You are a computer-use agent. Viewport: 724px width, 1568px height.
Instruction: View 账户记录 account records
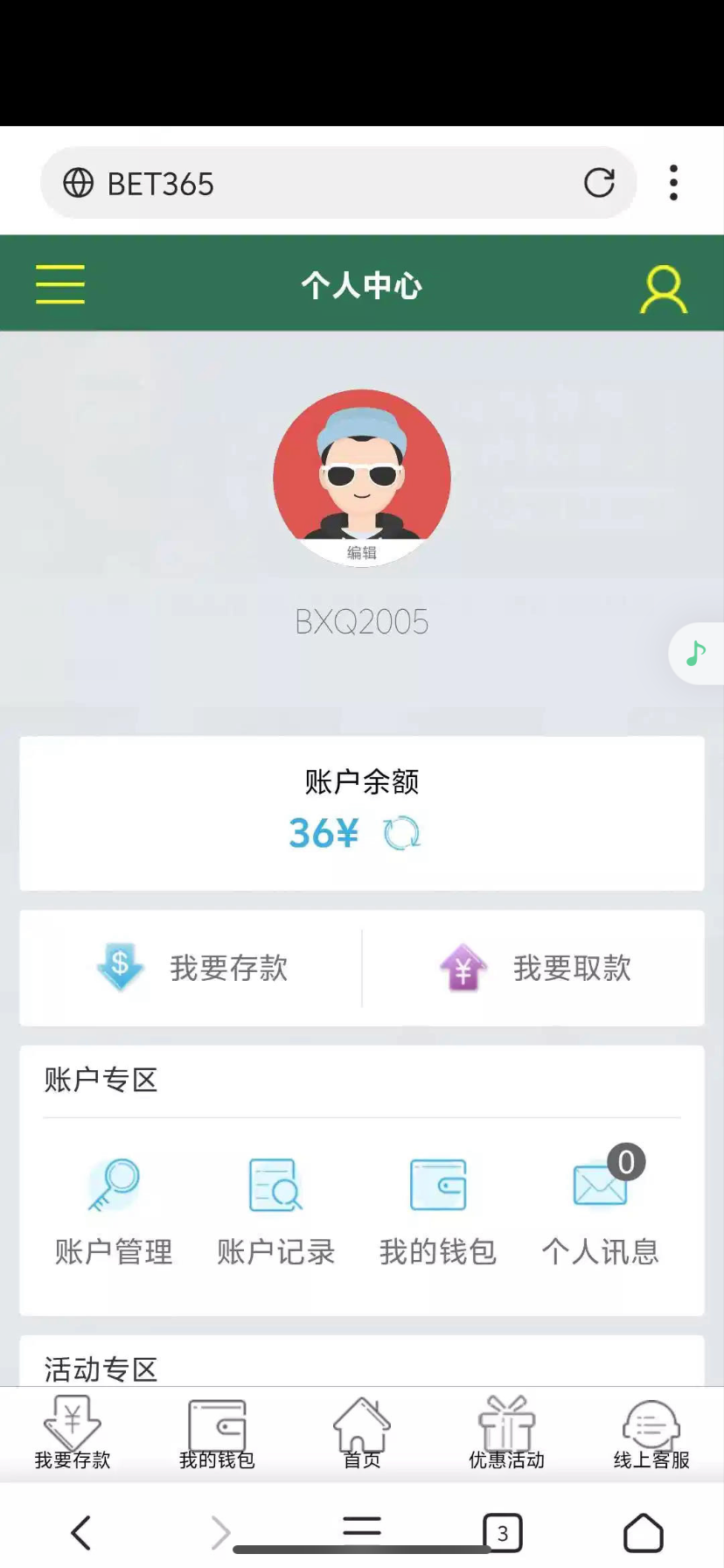click(x=275, y=1212)
